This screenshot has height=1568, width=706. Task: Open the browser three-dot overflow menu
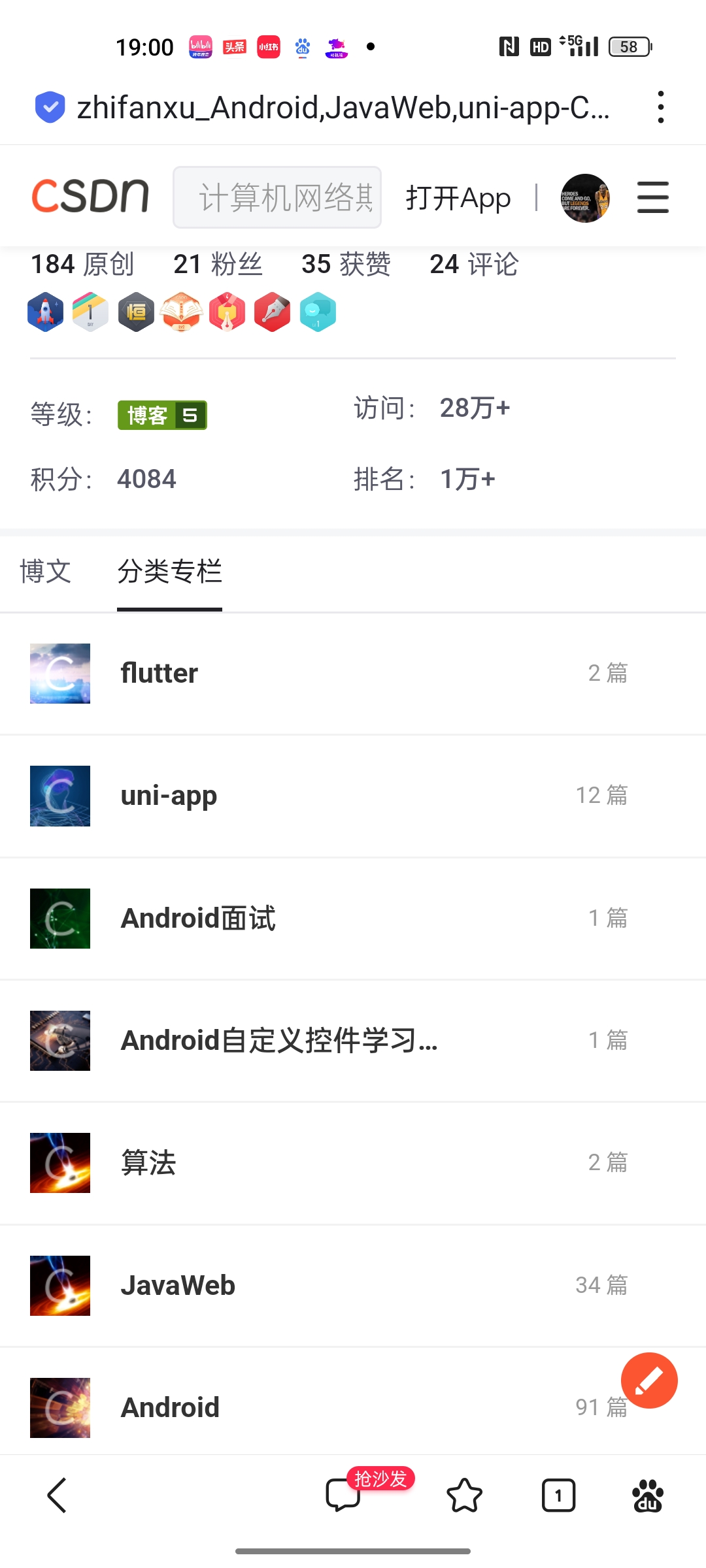tap(661, 108)
